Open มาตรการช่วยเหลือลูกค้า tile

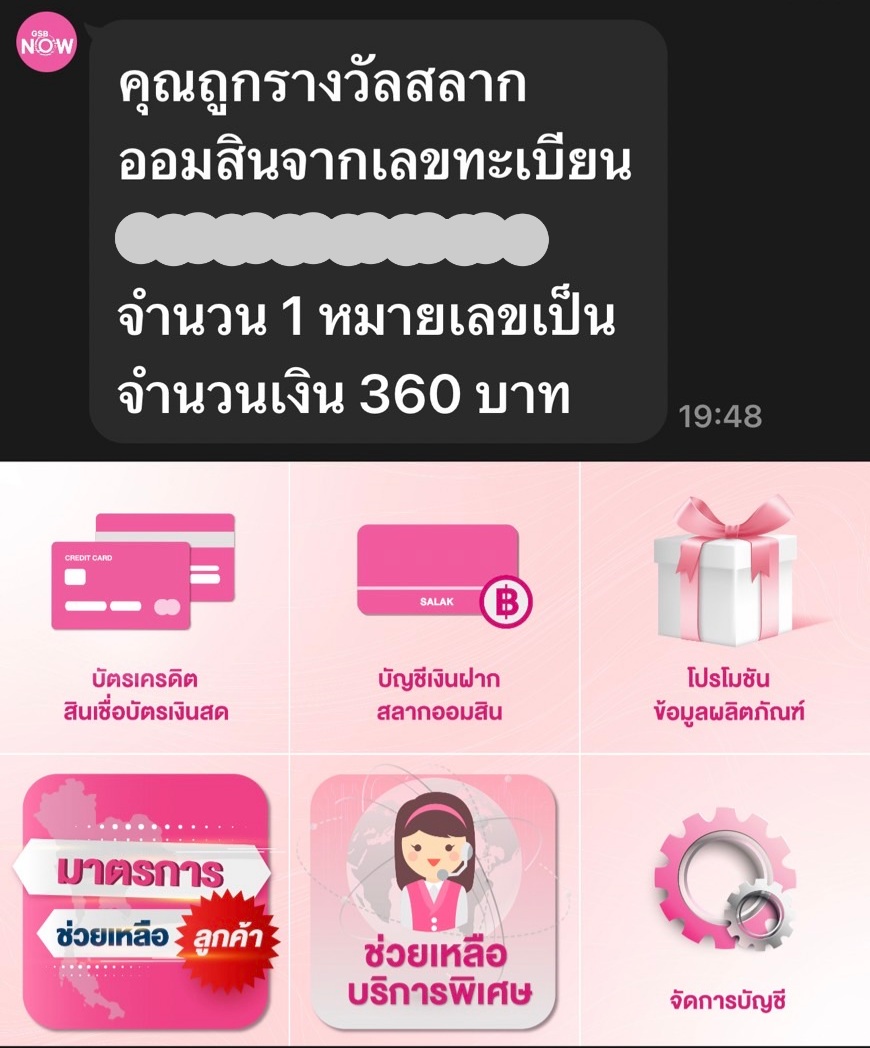pyautogui.click(x=143, y=900)
